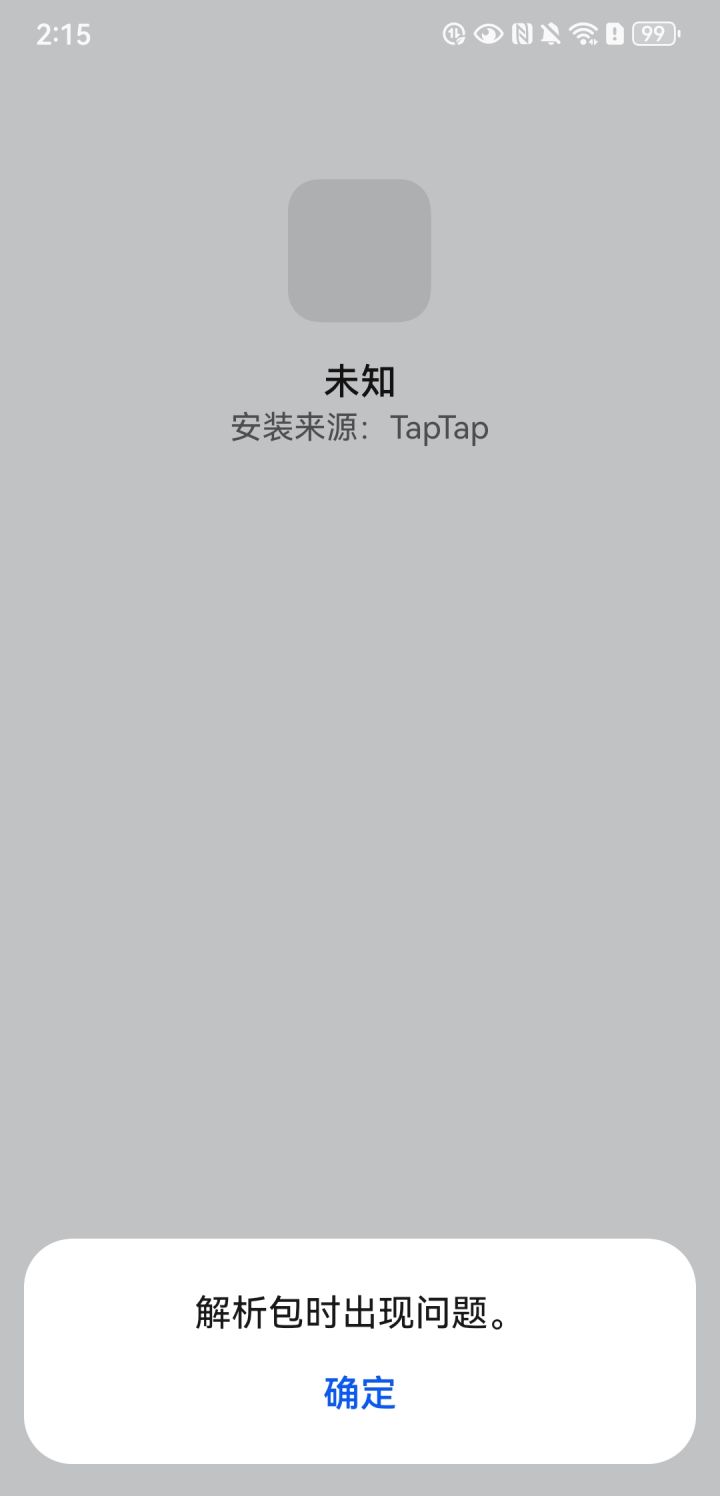Expand the status bar battery details
The height and width of the screenshot is (1496, 720).
(x=655, y=33)
